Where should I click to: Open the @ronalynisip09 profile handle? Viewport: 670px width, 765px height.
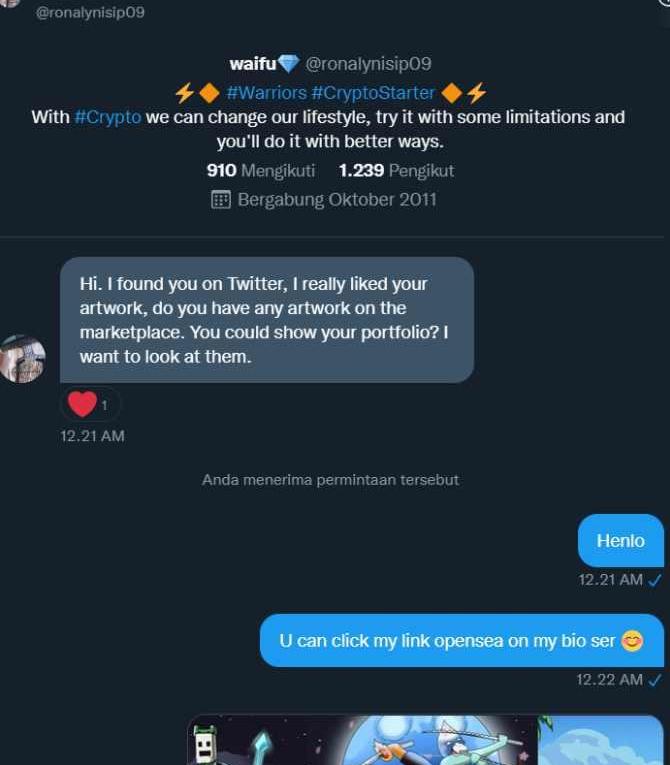[368, 64]
